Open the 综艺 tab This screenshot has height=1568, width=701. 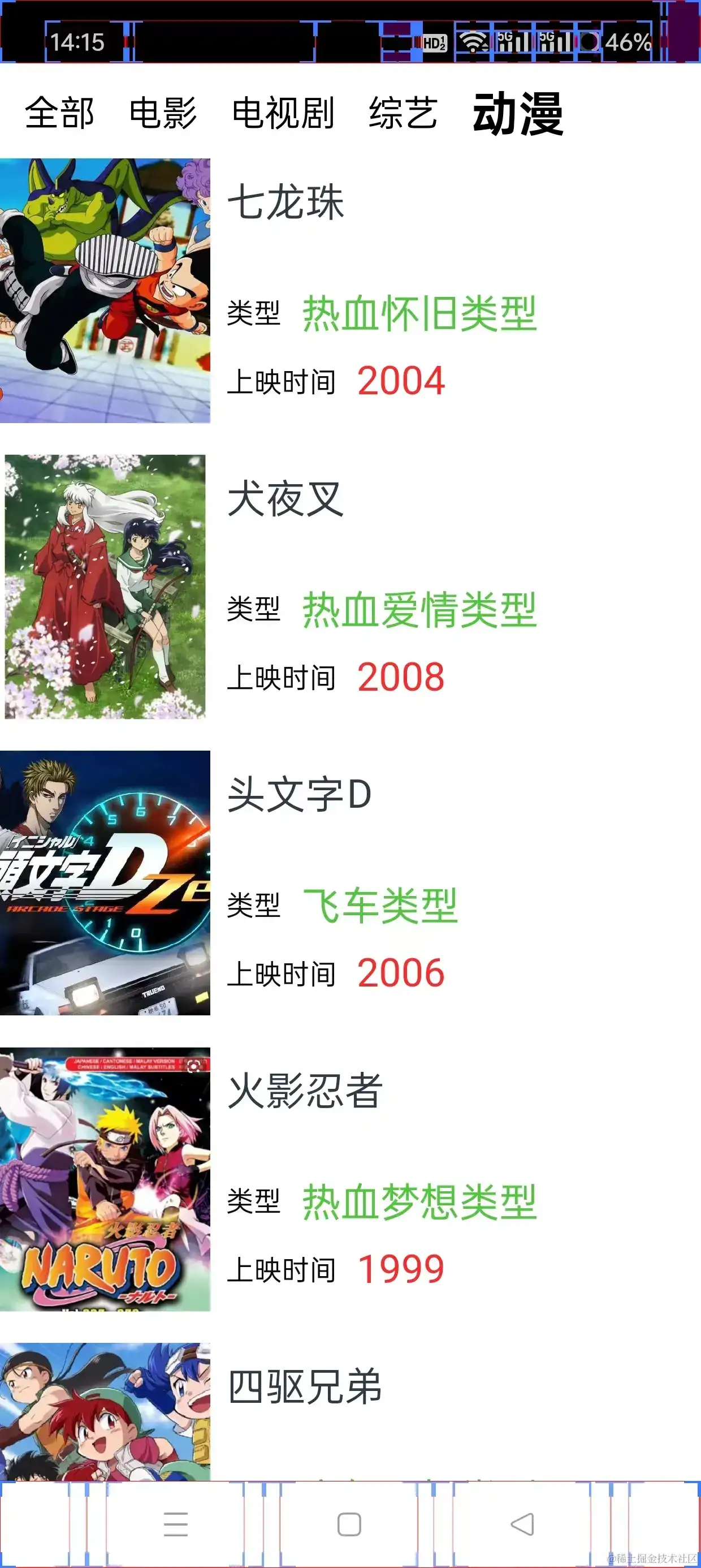tap(403, 113)
